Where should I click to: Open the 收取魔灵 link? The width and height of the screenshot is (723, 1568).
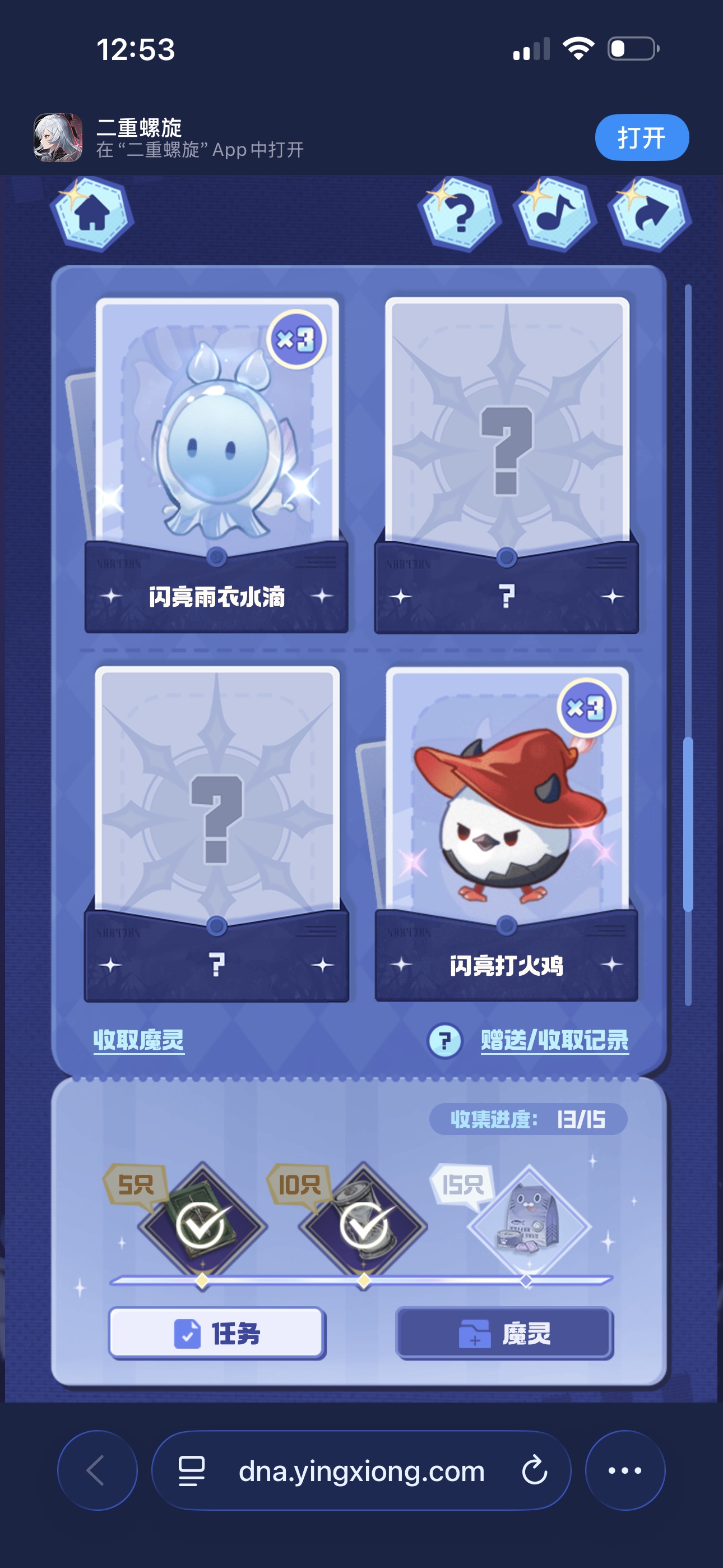click(x=139, y=1040)
